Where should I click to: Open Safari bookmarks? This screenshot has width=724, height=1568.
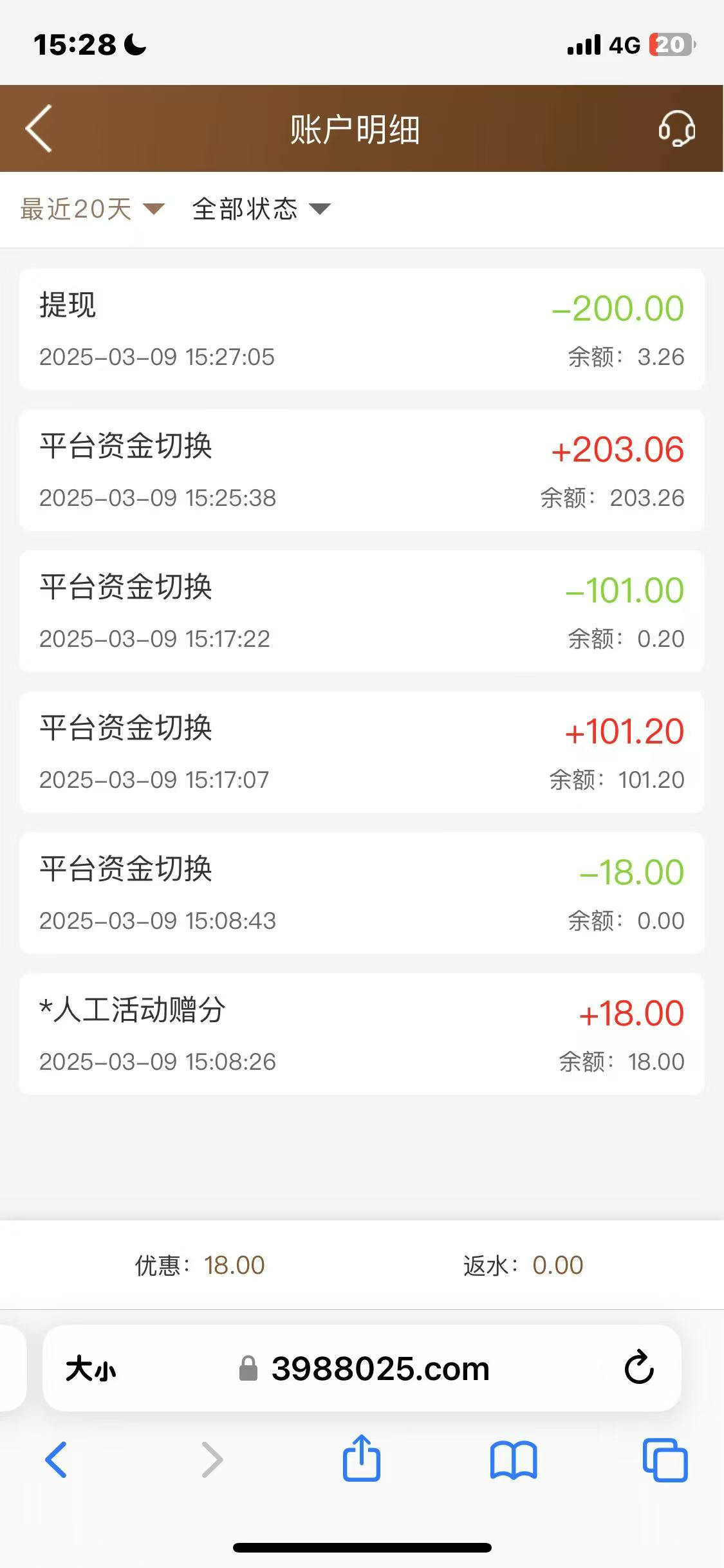[x=513, y=1459]
